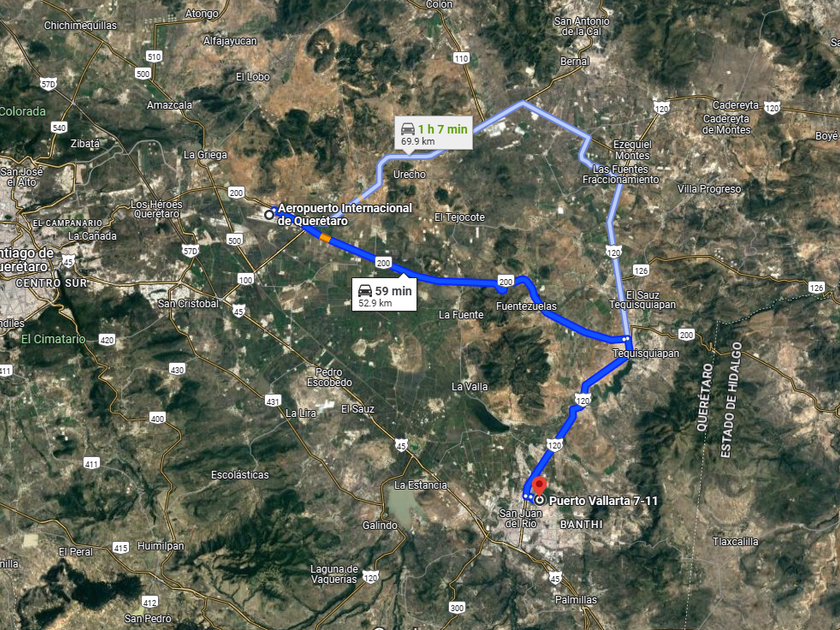840x630 pixels.
Task: Select the alternate 1 h 7 min route
Action: pos(434,132)
